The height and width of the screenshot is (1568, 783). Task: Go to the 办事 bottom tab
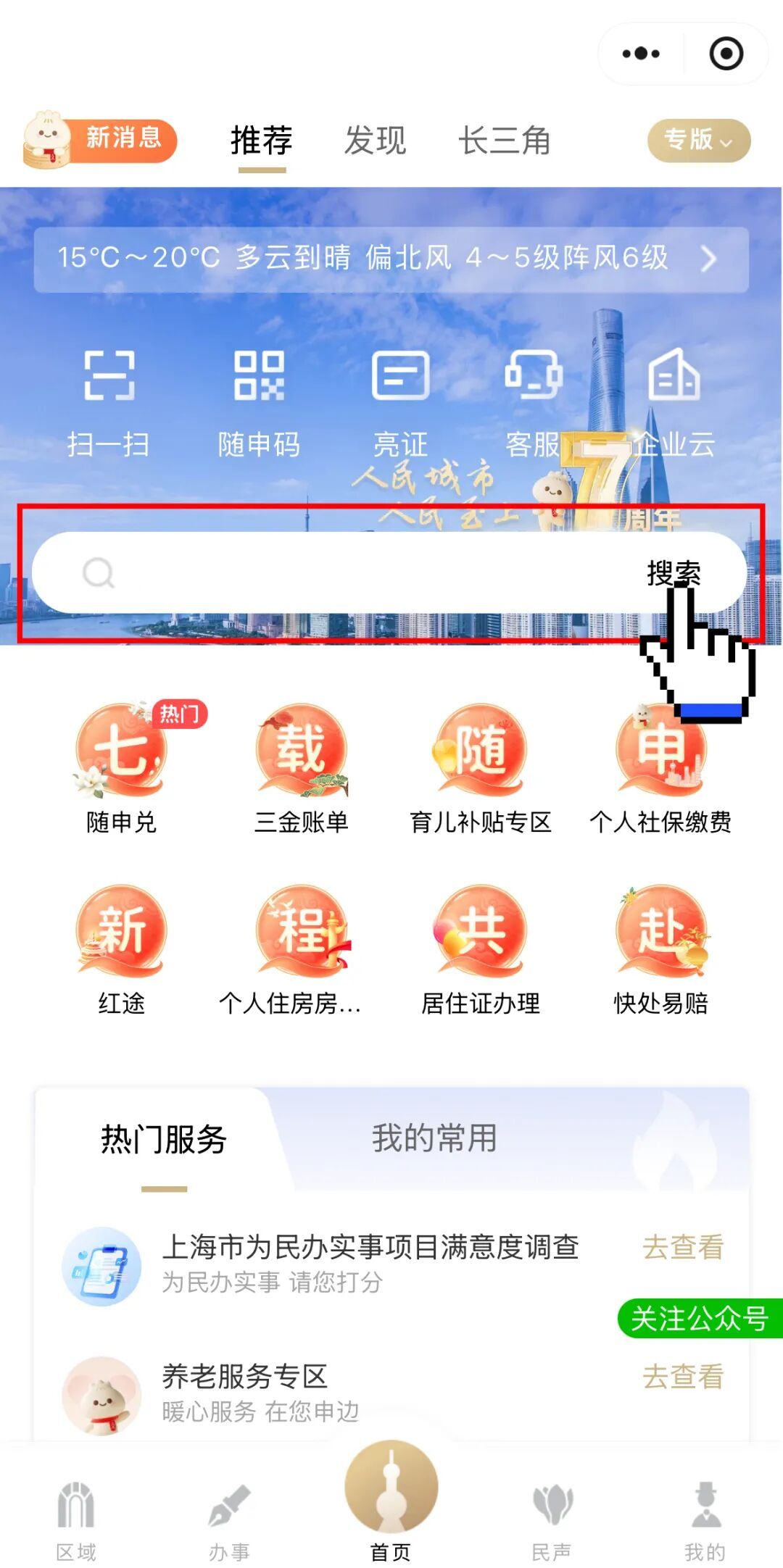coord(229,1520)
